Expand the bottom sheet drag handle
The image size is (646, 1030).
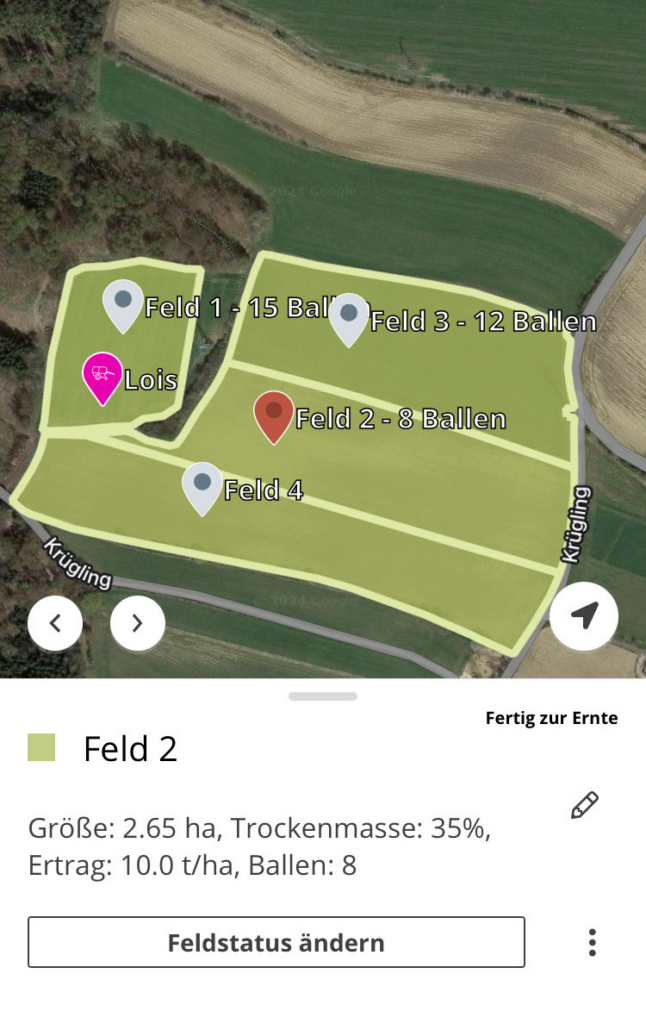pos(322,696)
